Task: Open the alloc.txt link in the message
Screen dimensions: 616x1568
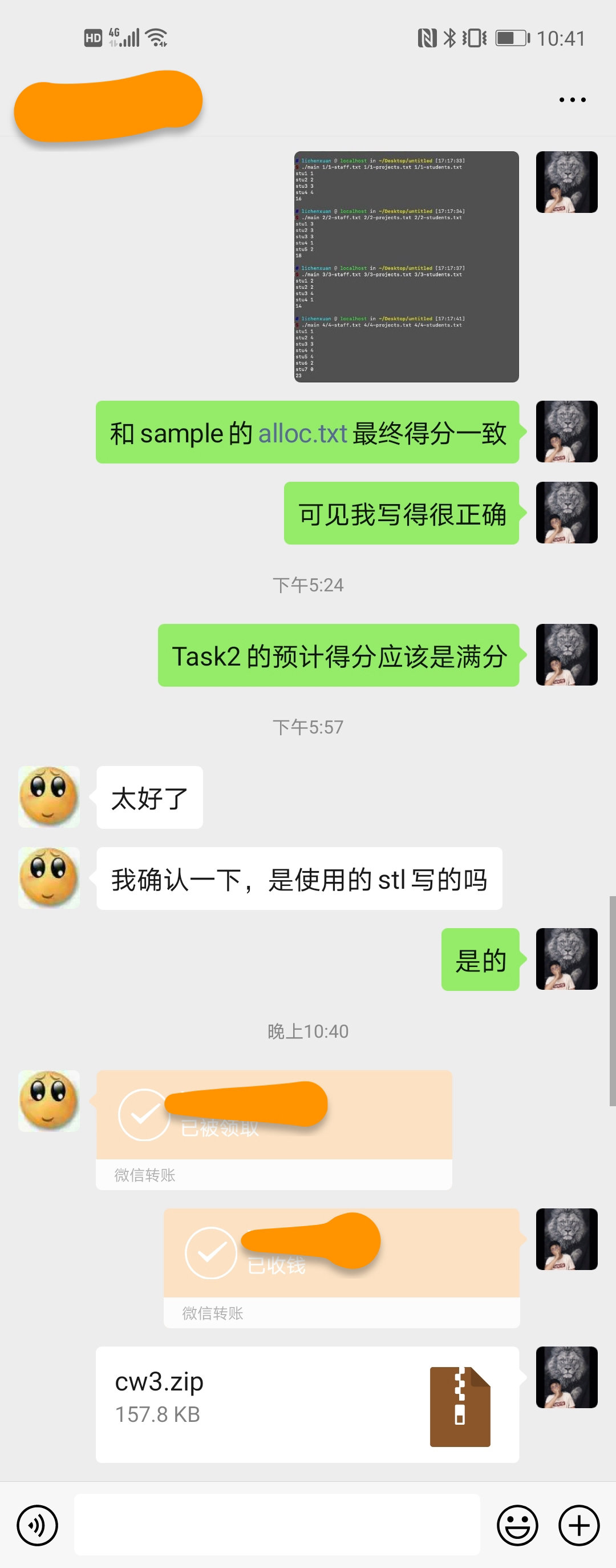Action: (303, 433)
